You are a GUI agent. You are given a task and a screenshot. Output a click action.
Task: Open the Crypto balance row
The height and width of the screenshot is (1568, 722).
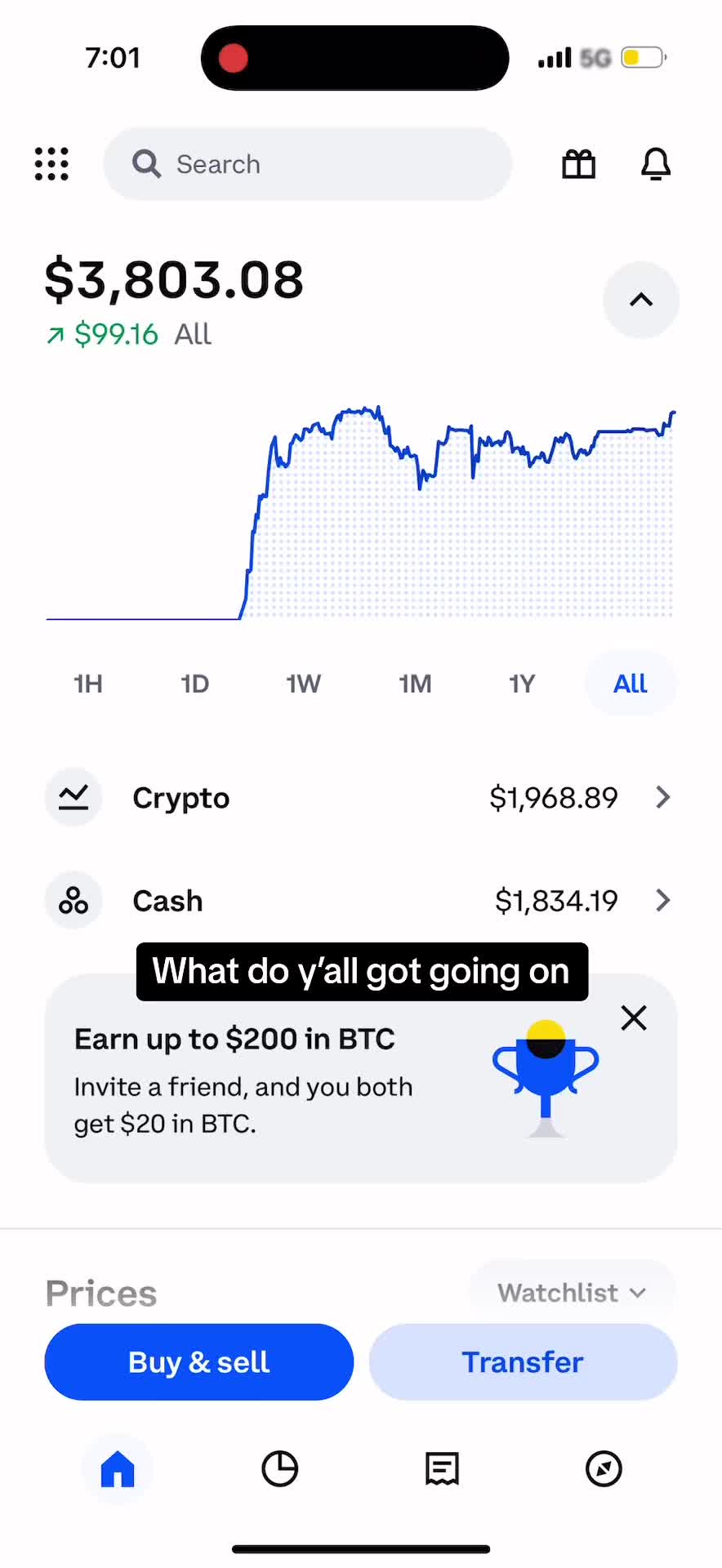[x=360, y=797]
